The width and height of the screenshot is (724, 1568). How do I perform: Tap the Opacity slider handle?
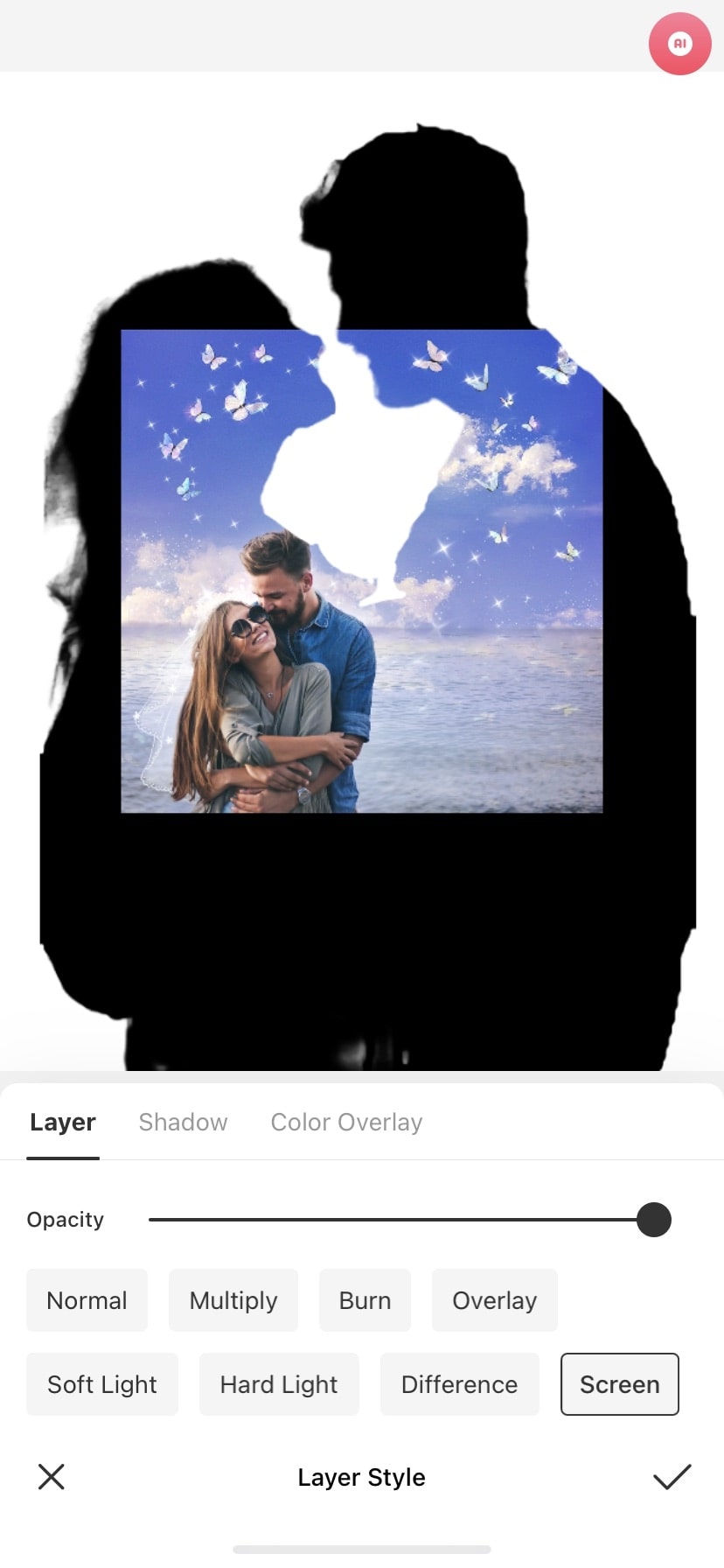tap(653, 1219)
